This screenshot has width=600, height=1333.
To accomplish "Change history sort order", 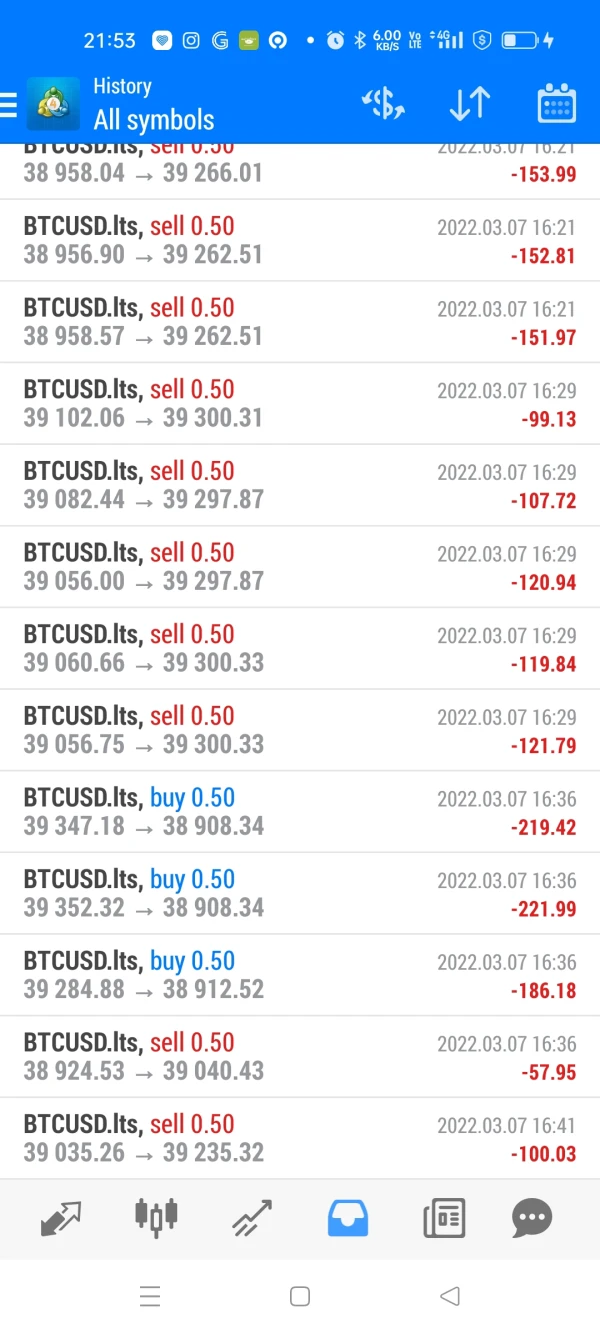I will point(469,104).
